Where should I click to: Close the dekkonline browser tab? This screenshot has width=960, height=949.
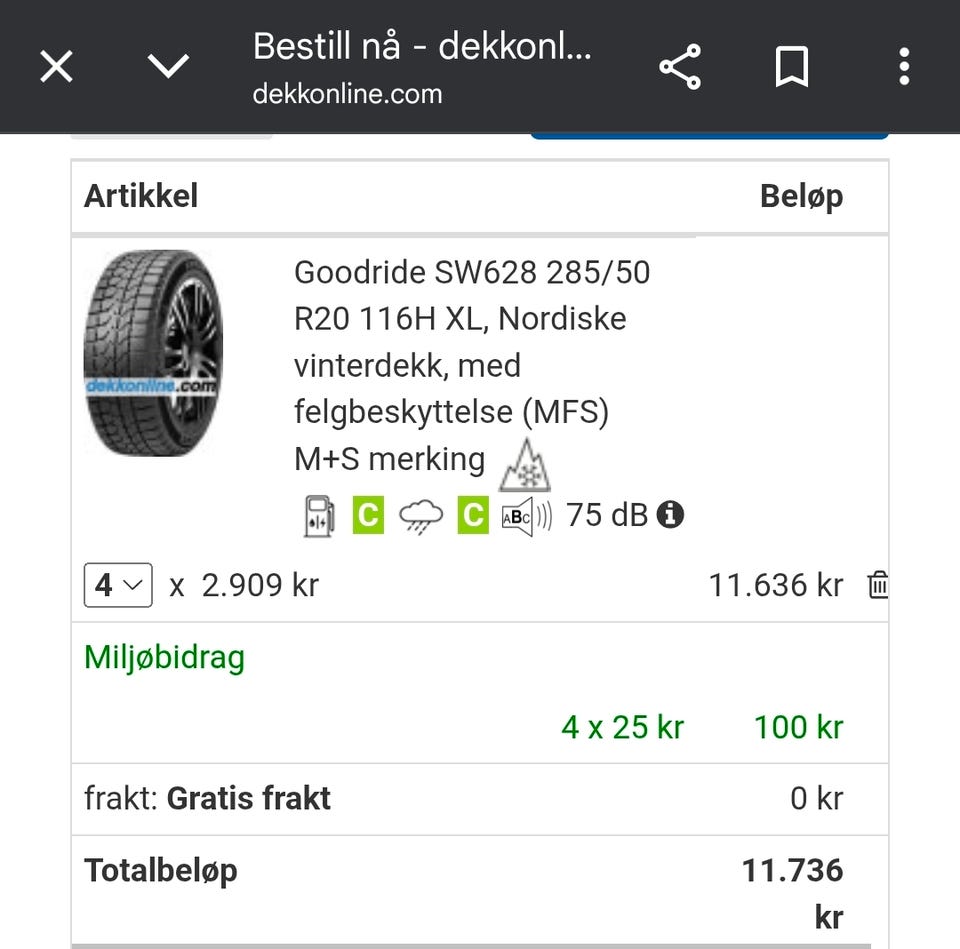tap(56, 67)
